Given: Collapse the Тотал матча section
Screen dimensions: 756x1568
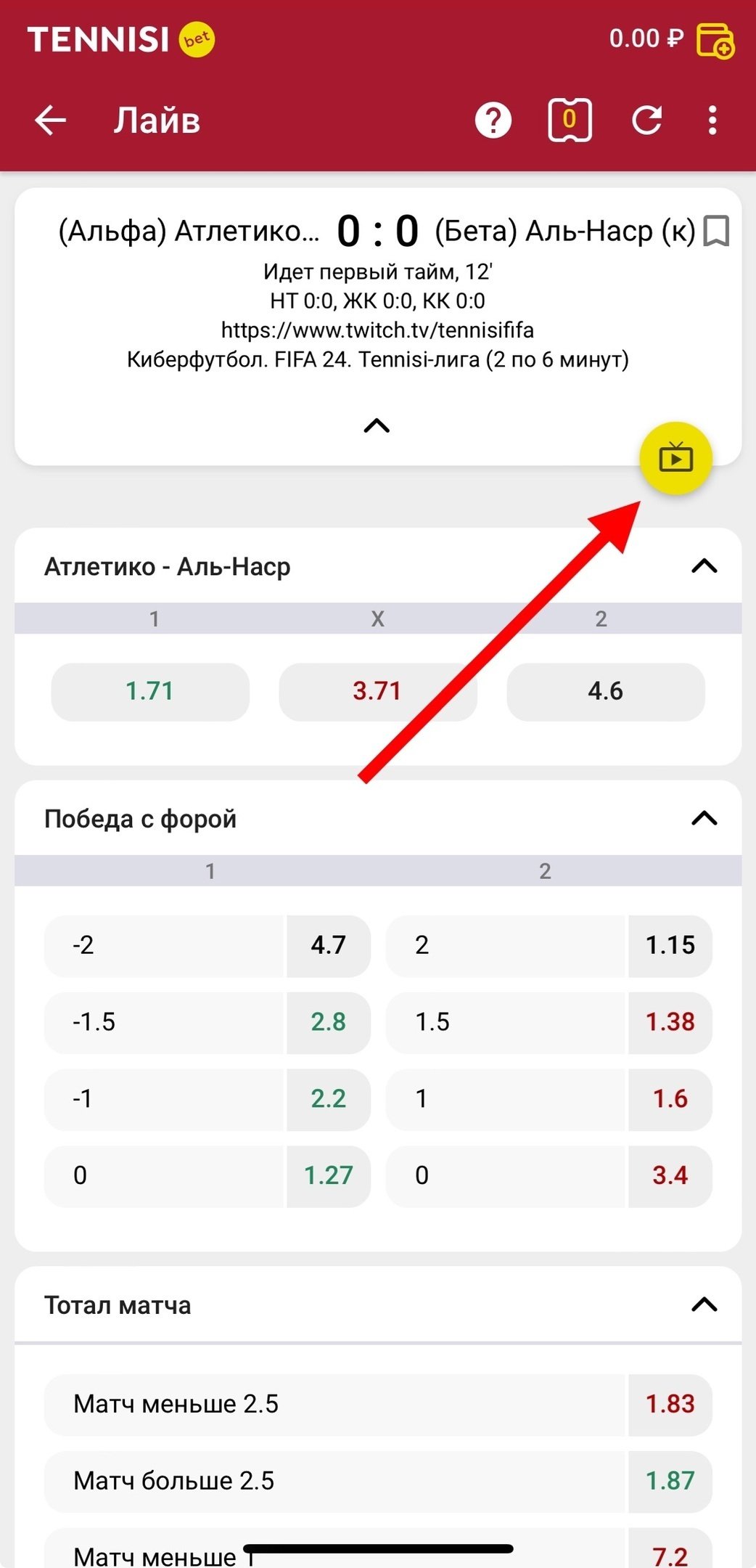Looking at the screenshot, I should click(x=704, y=1304).
